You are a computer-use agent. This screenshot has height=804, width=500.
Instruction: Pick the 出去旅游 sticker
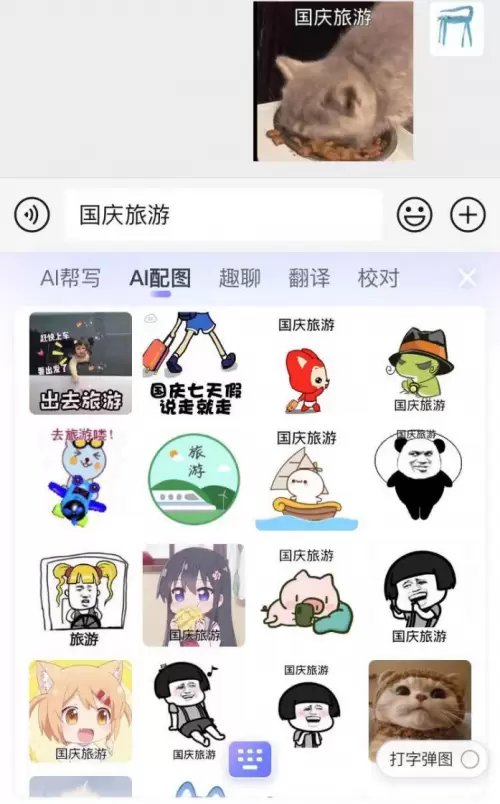click(x=81, y=363)
